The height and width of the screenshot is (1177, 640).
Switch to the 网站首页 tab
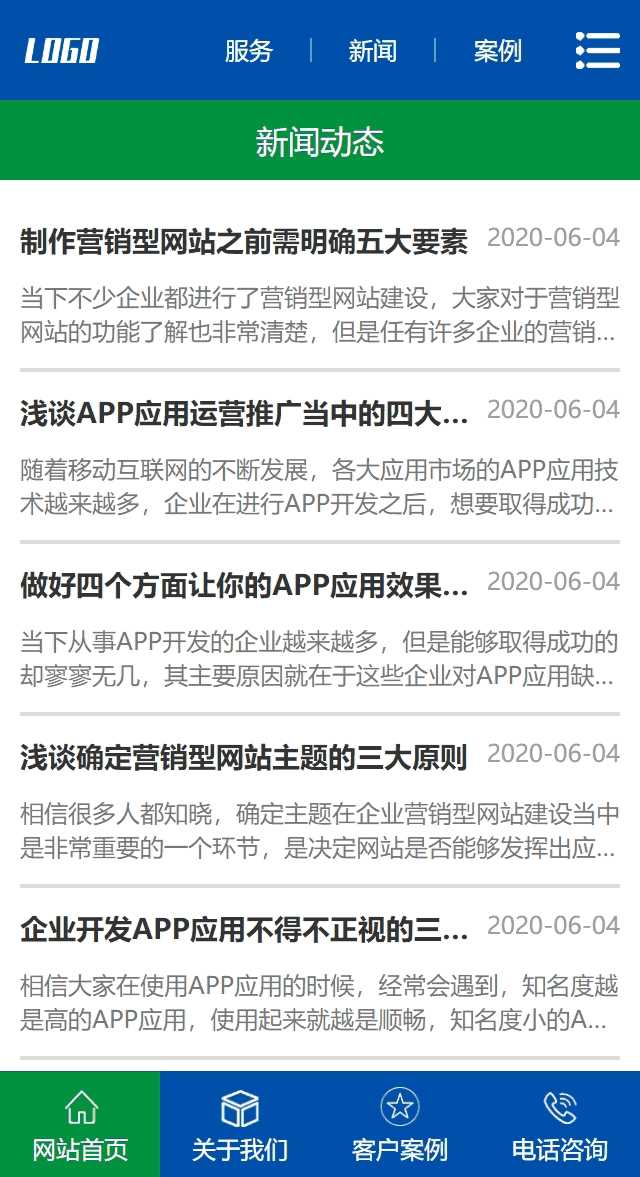tap(80, 1124)
